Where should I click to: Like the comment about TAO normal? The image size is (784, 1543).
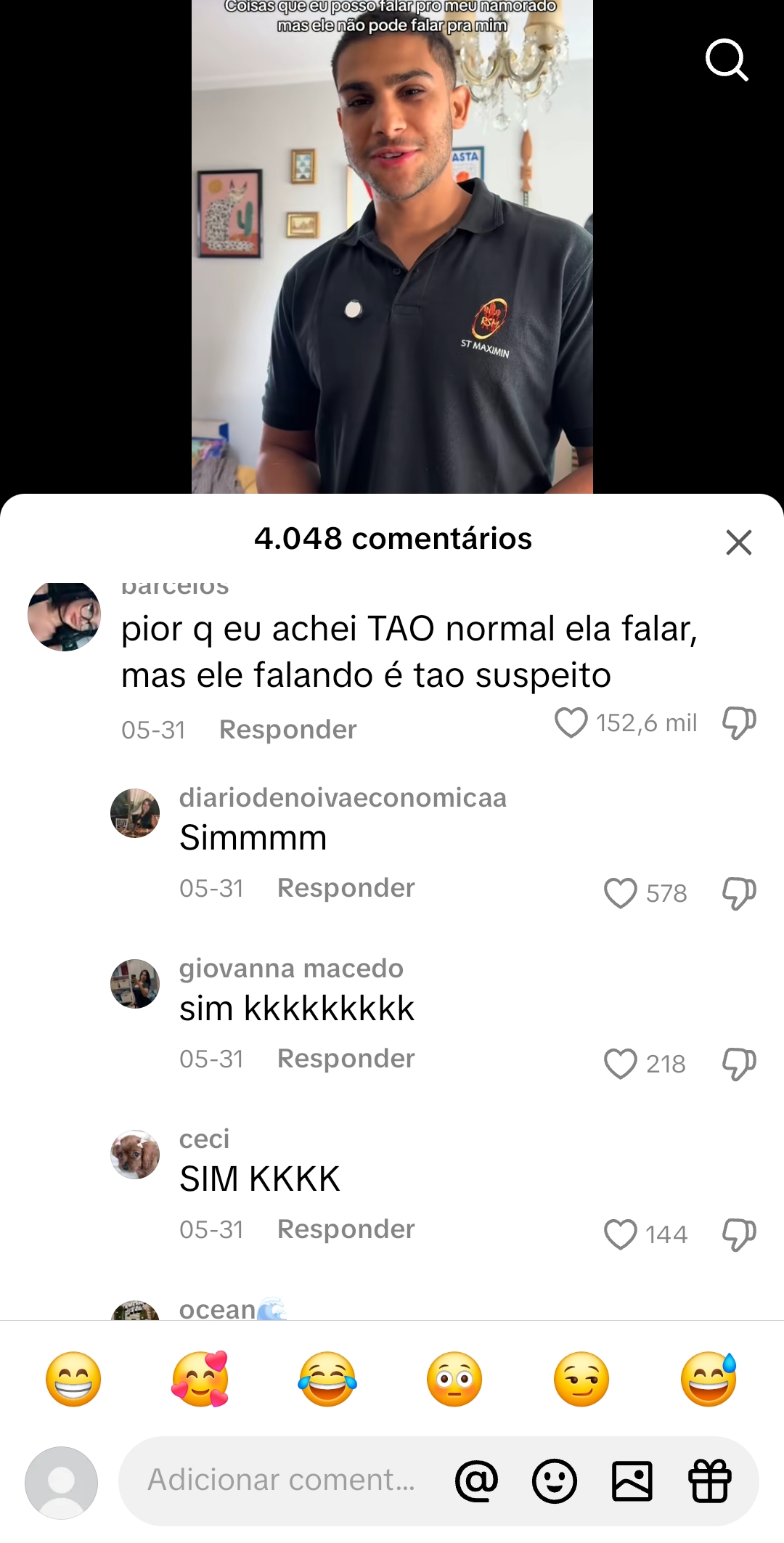(571, 723)
